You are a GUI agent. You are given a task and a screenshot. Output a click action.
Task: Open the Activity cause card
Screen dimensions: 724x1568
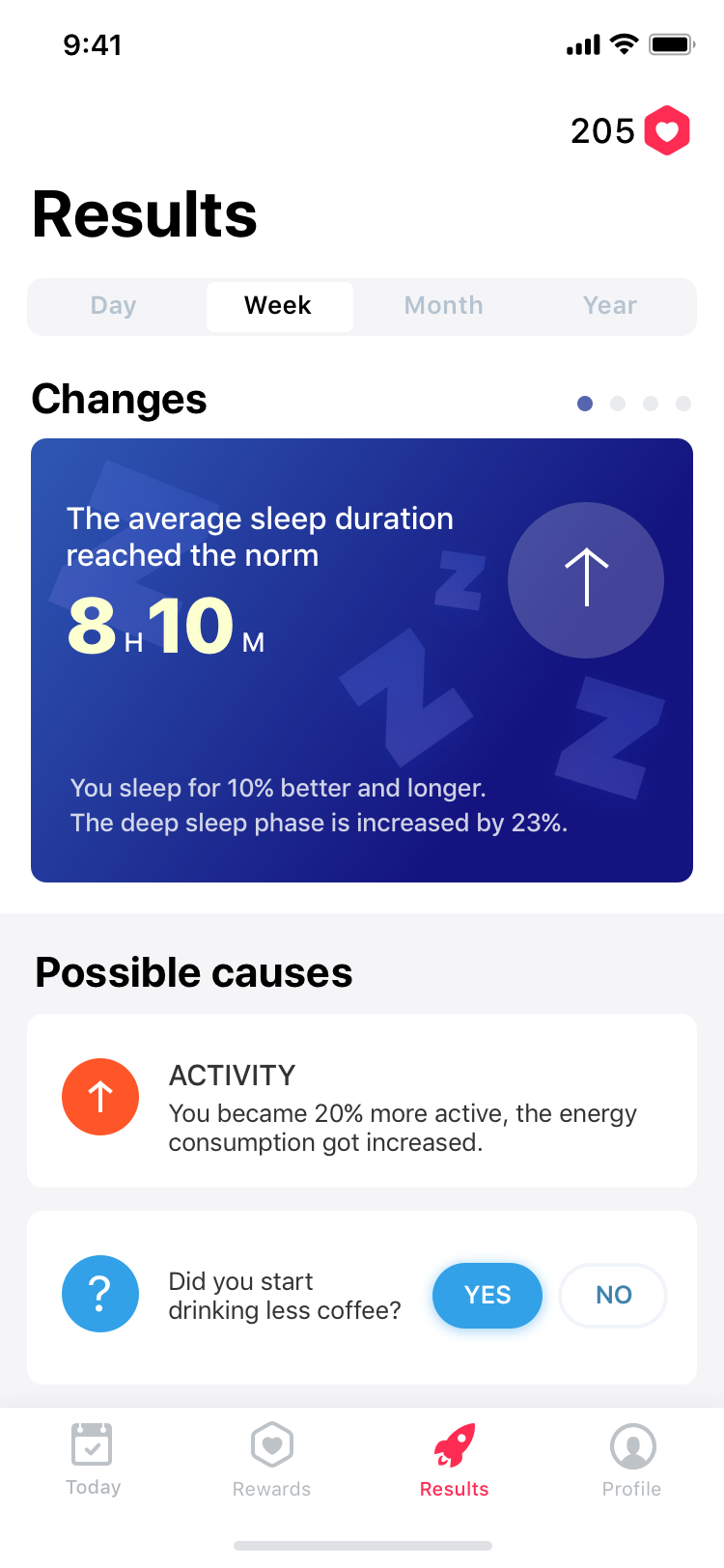(362, 1101)
